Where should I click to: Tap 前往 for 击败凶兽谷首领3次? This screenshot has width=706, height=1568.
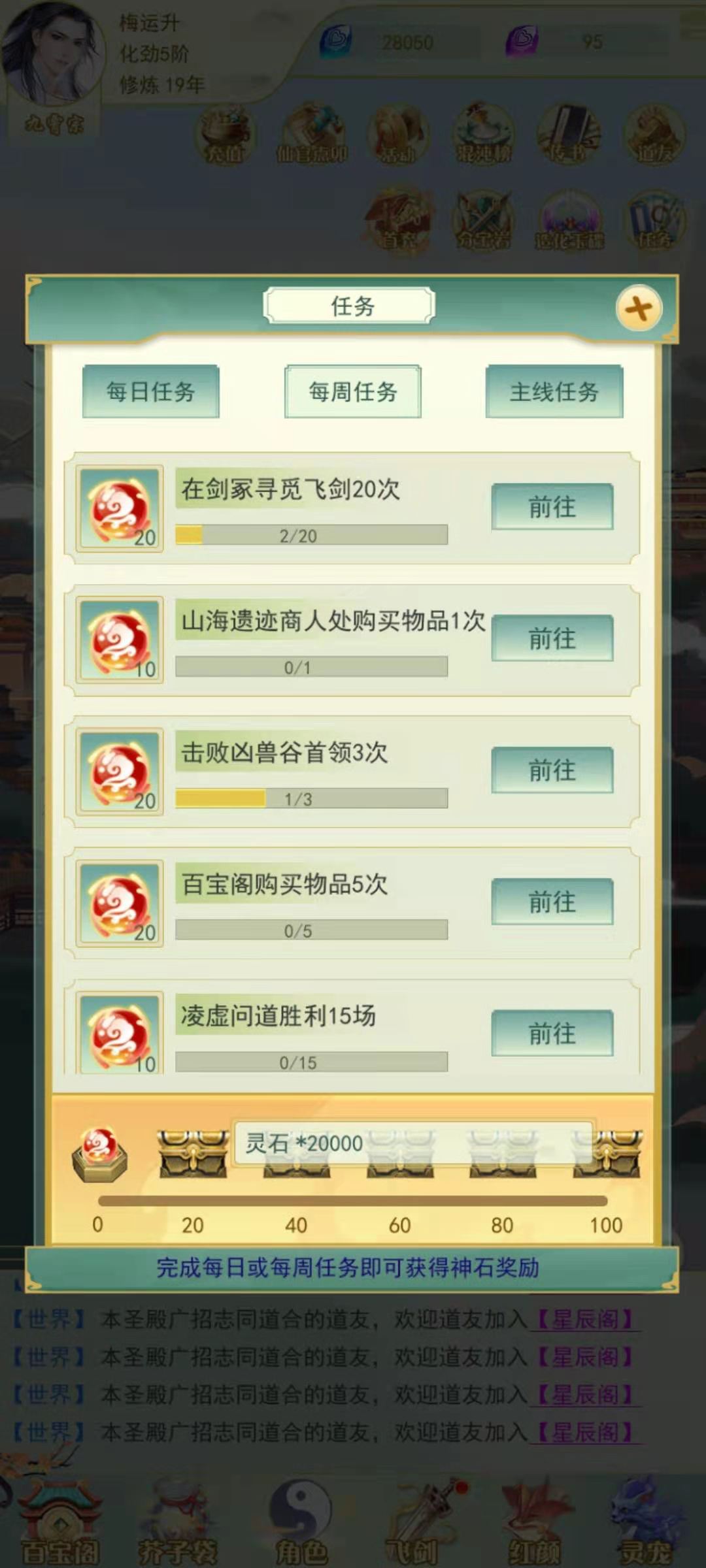552,770
